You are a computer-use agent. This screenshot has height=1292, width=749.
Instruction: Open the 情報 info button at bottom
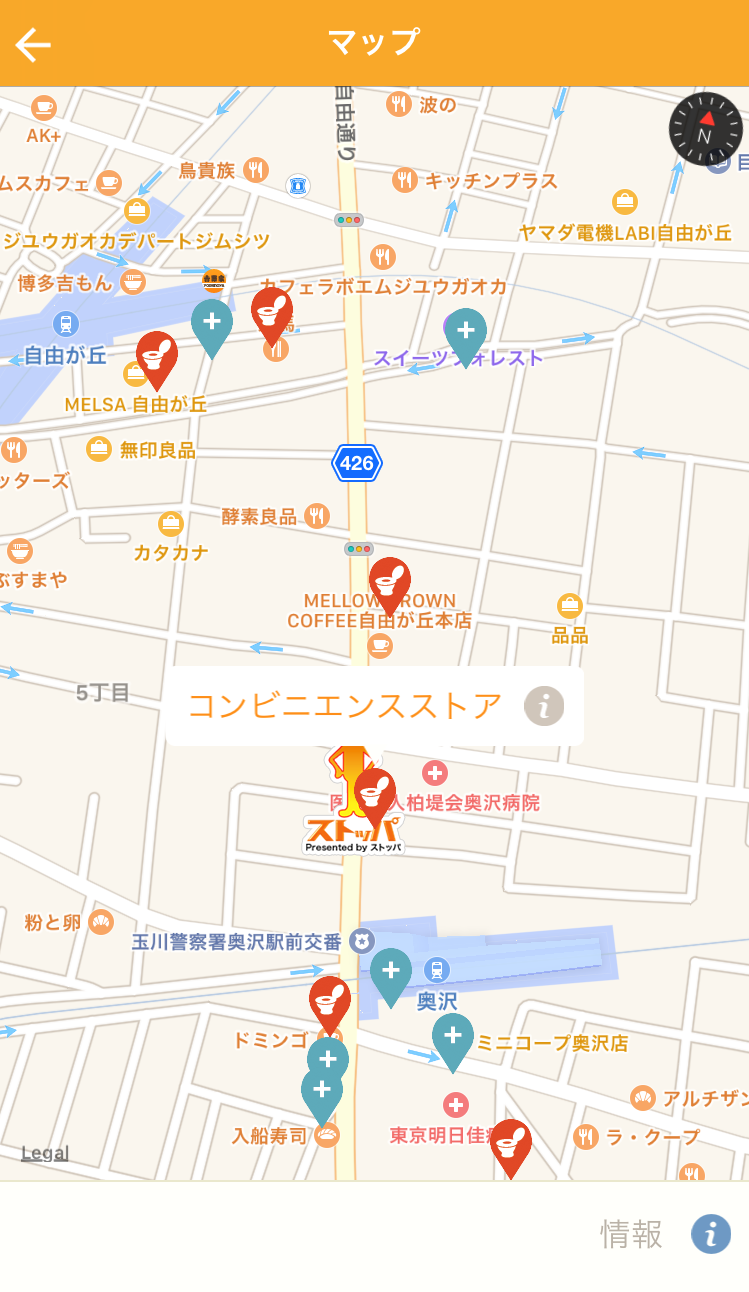710,1234
